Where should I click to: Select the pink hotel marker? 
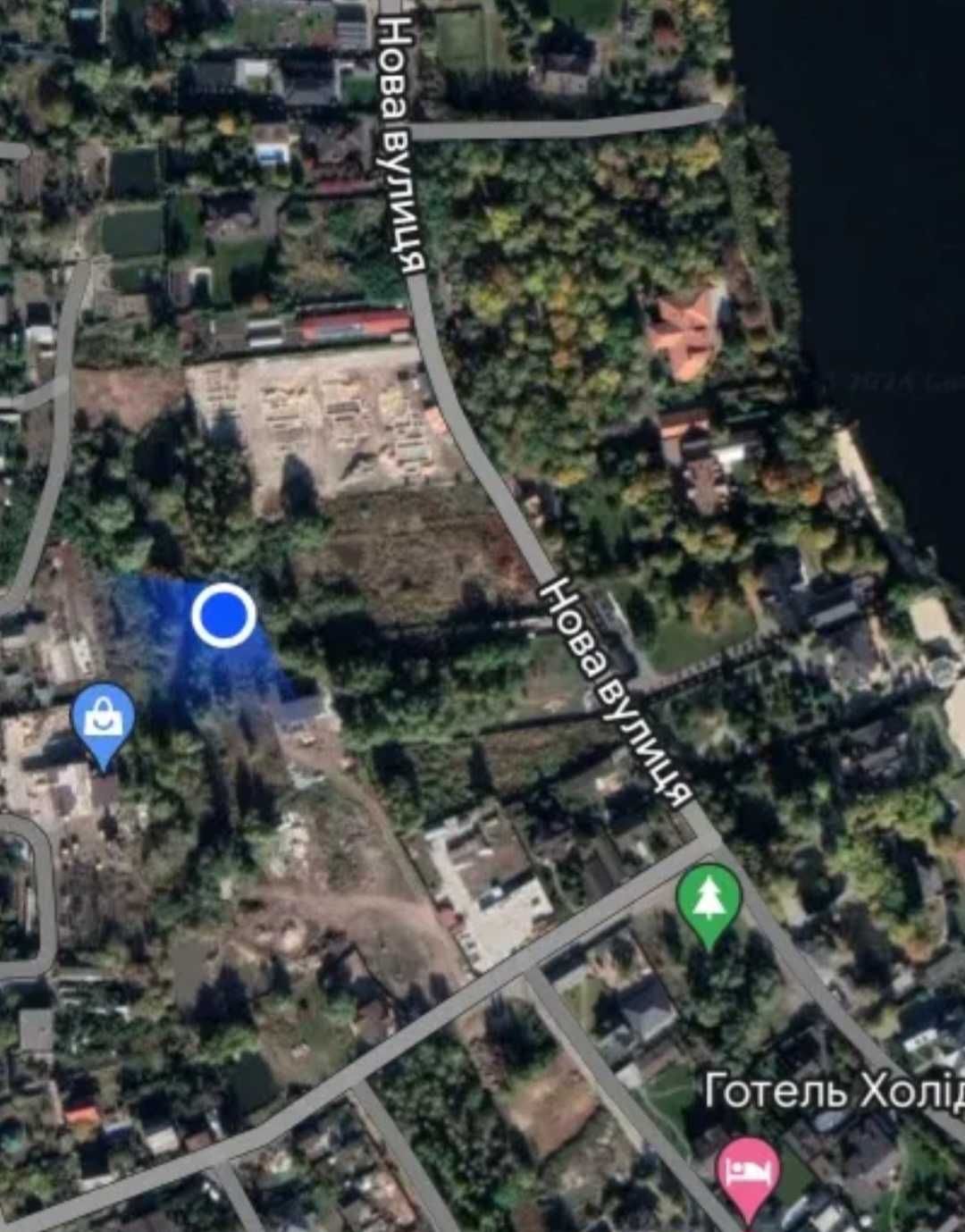pos(748,1172)
